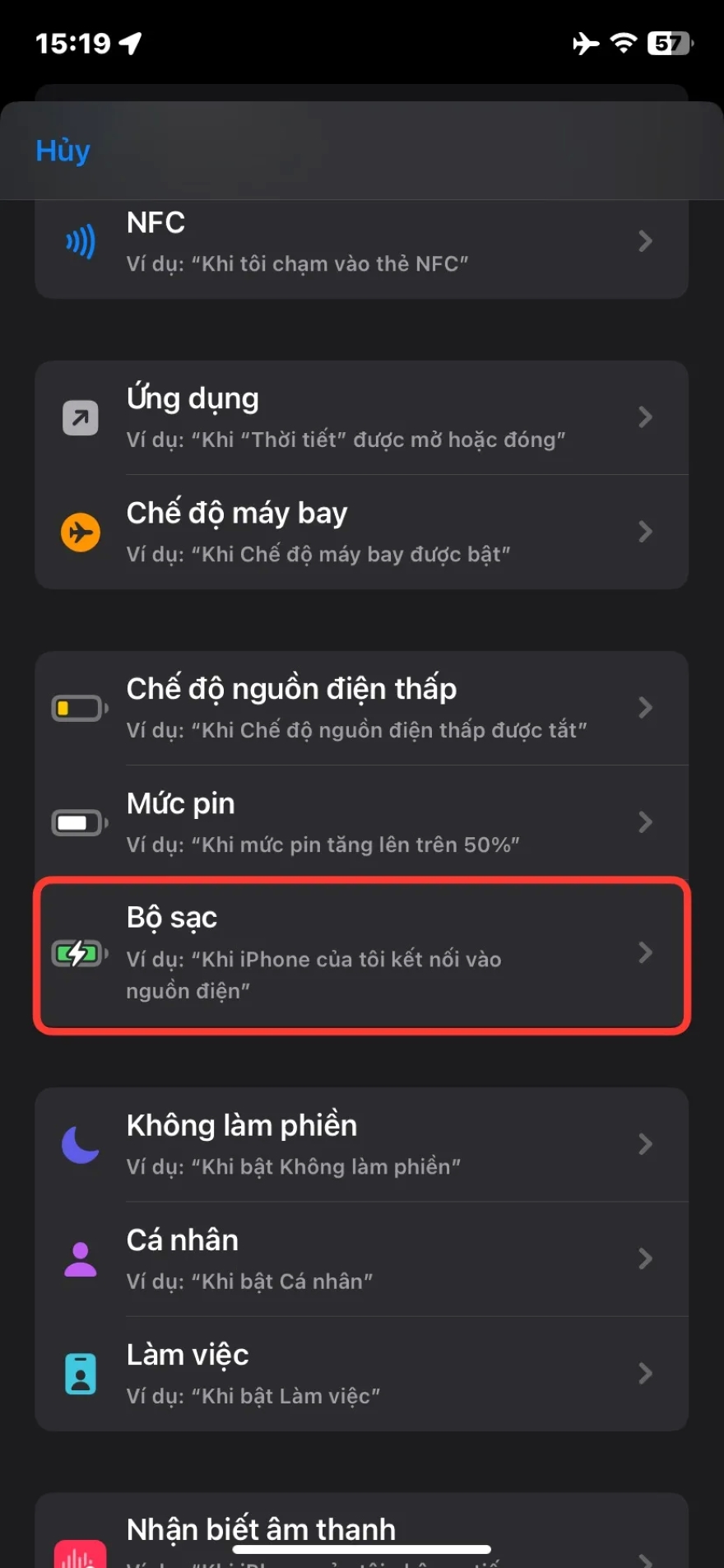
Task: Select the moon icon for Không làm phiền
Action: coord(79,1144)
